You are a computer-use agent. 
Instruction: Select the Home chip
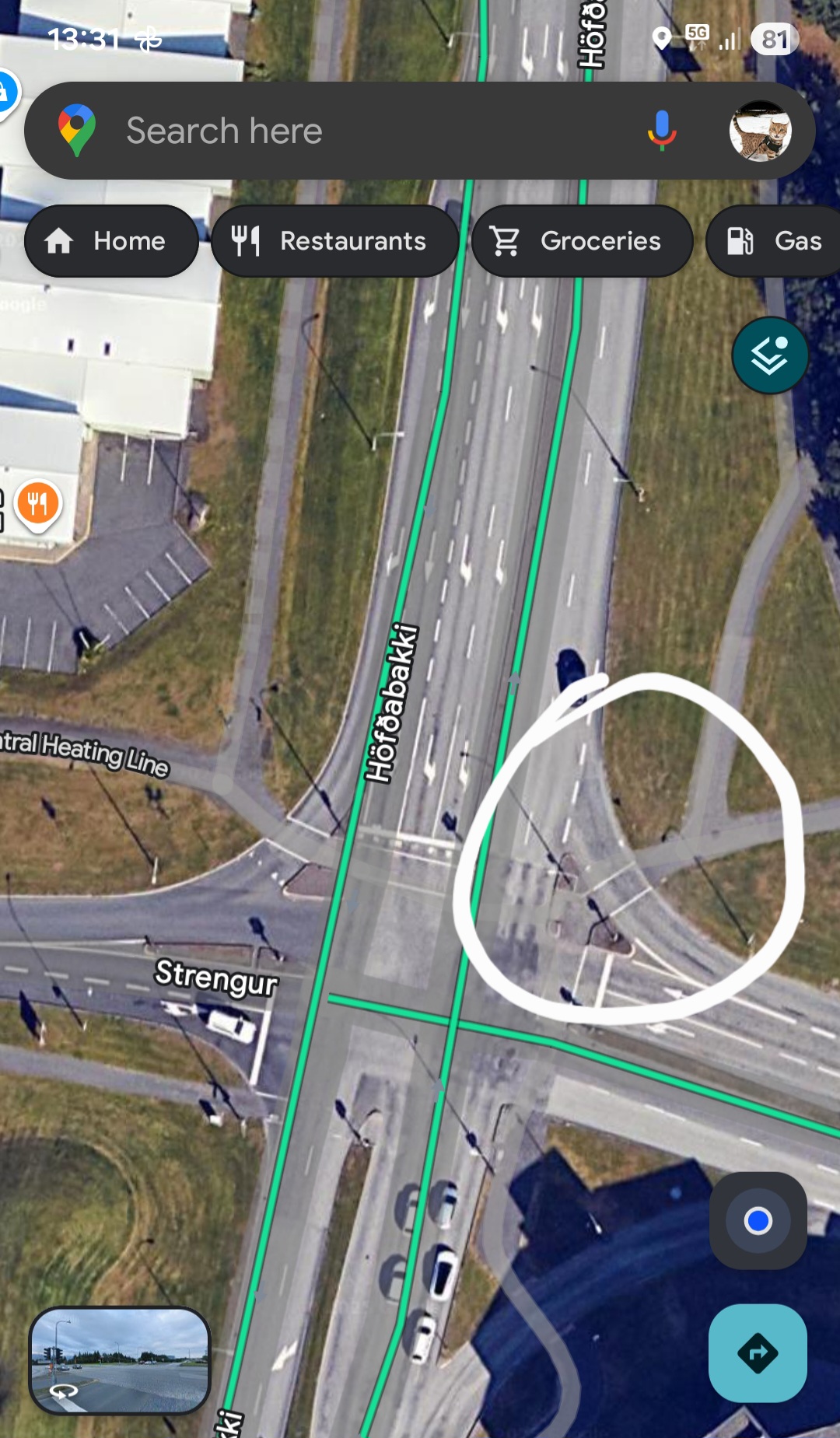click(110, 241)
